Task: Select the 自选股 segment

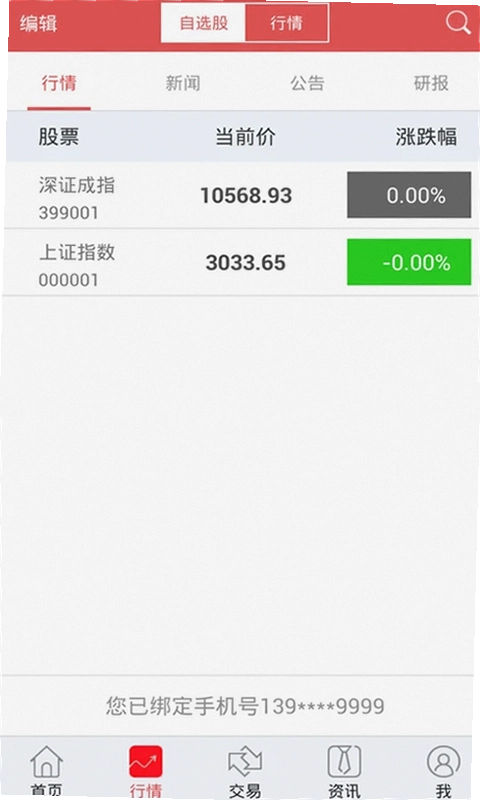Action: click(x=203, y=23)
